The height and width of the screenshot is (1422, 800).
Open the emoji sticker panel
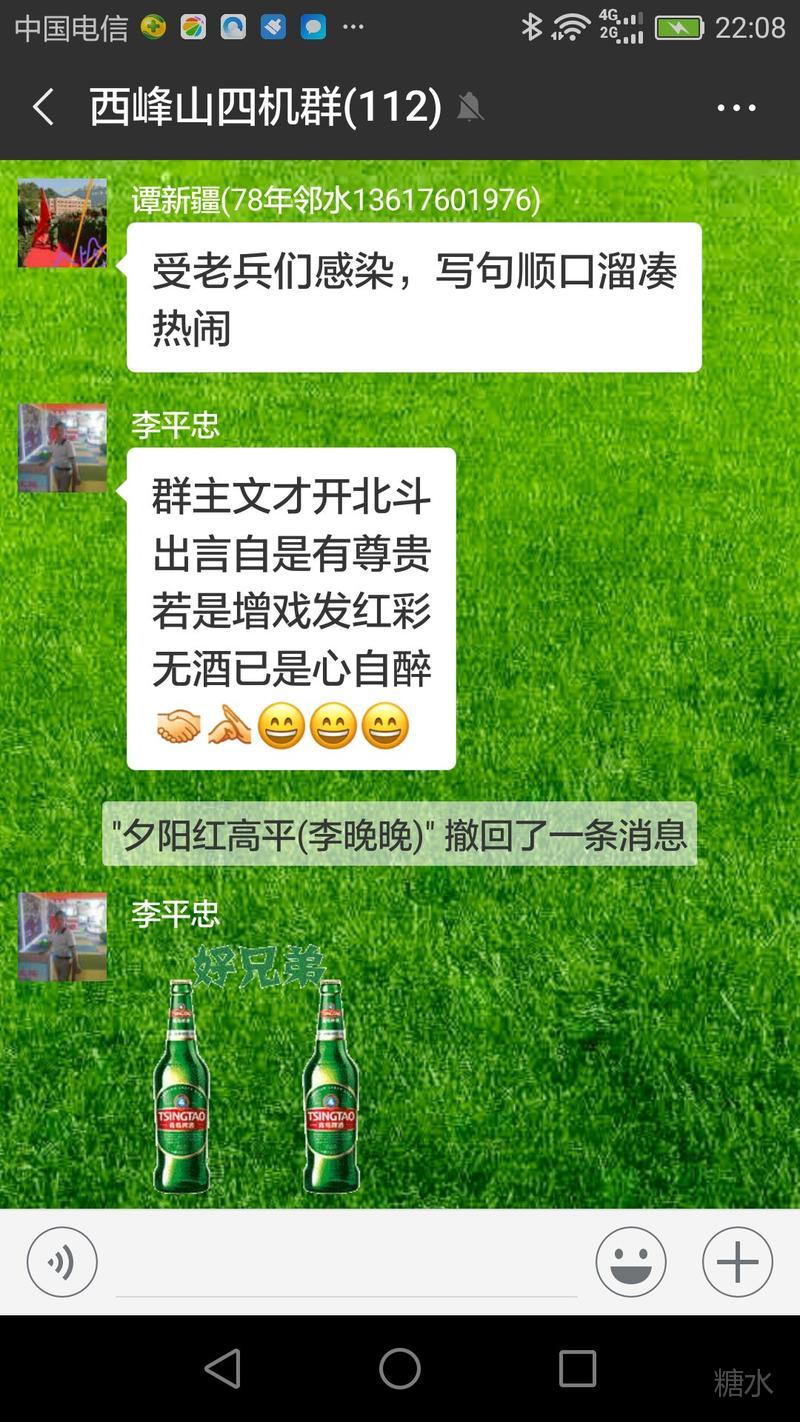631,1262
